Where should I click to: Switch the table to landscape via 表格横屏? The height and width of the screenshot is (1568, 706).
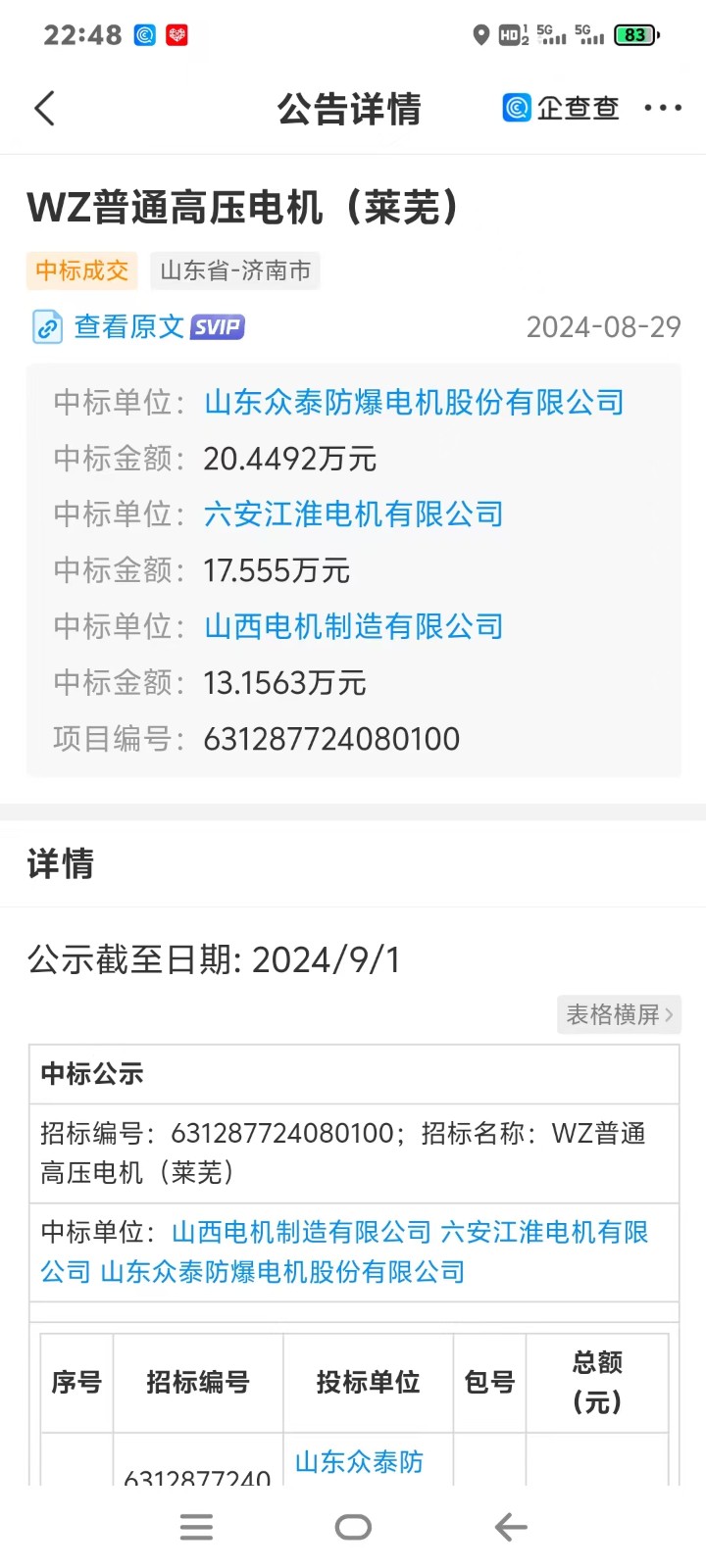pyautogui.click(x=619, y=1014)
